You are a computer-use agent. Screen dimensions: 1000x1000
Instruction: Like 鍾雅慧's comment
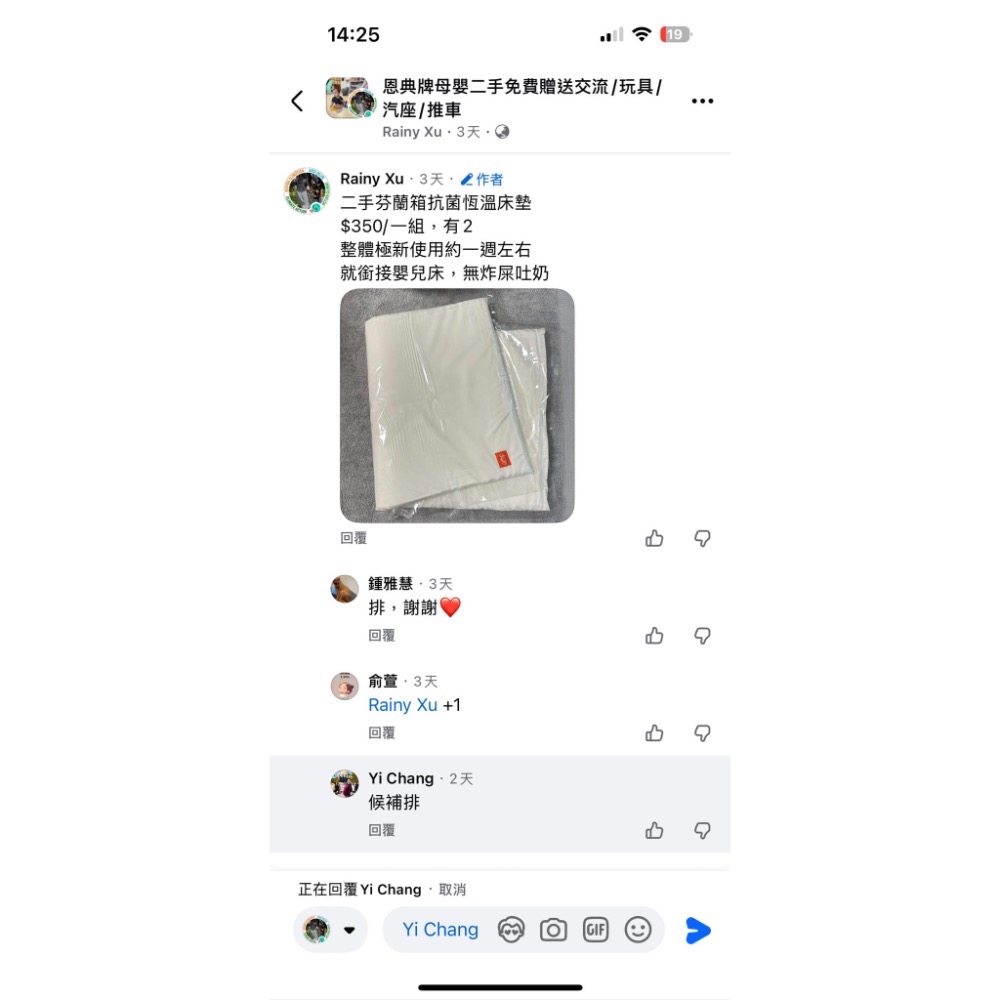pos(654,636)
